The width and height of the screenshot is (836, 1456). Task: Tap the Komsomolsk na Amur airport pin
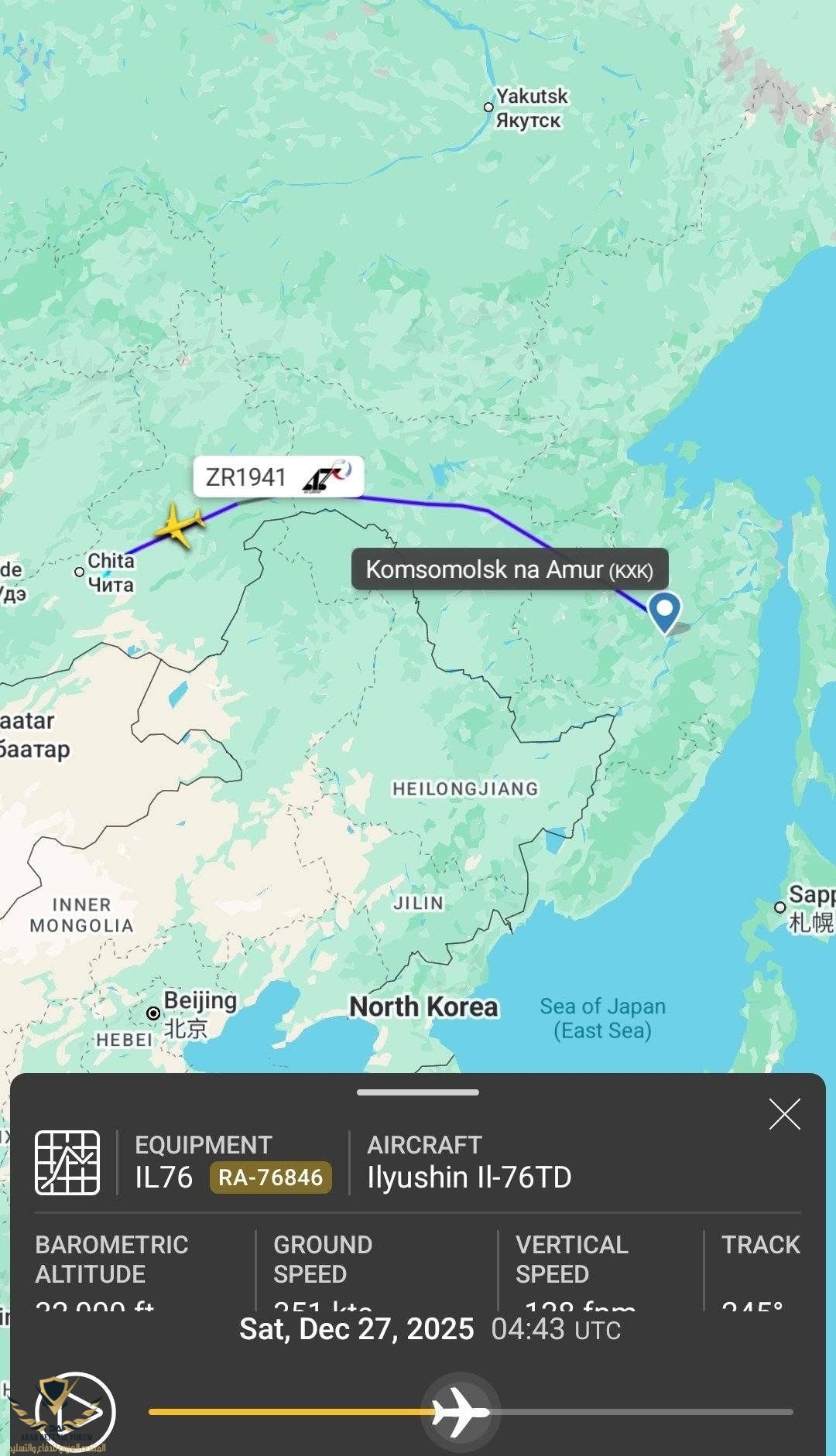point(664,612)
